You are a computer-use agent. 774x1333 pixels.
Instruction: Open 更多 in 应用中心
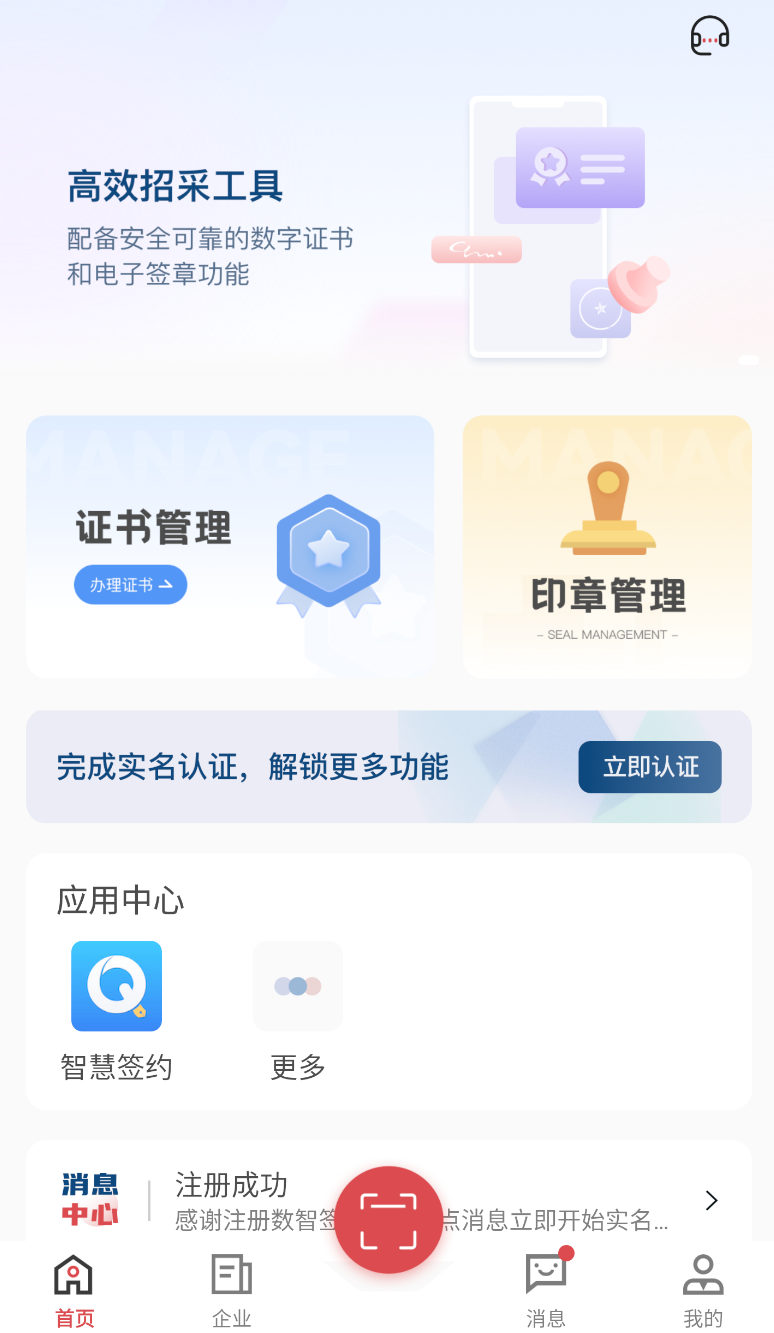pyautogui.click(x=298, y=1011)
